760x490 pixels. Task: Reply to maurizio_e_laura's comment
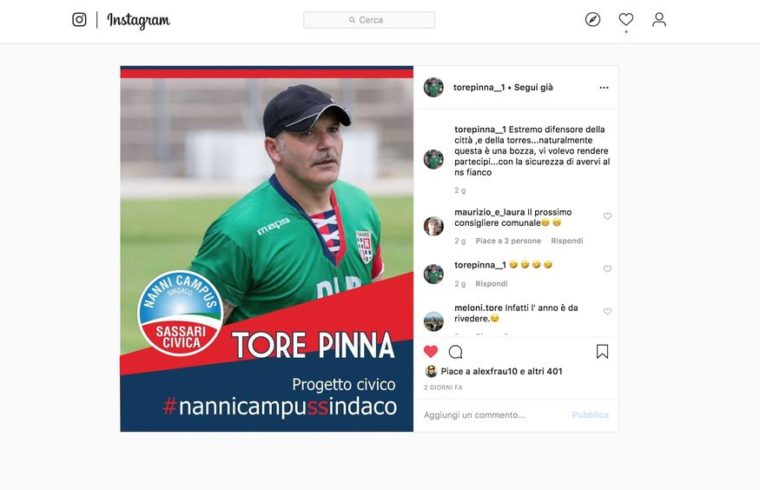[x=567, y=241]
